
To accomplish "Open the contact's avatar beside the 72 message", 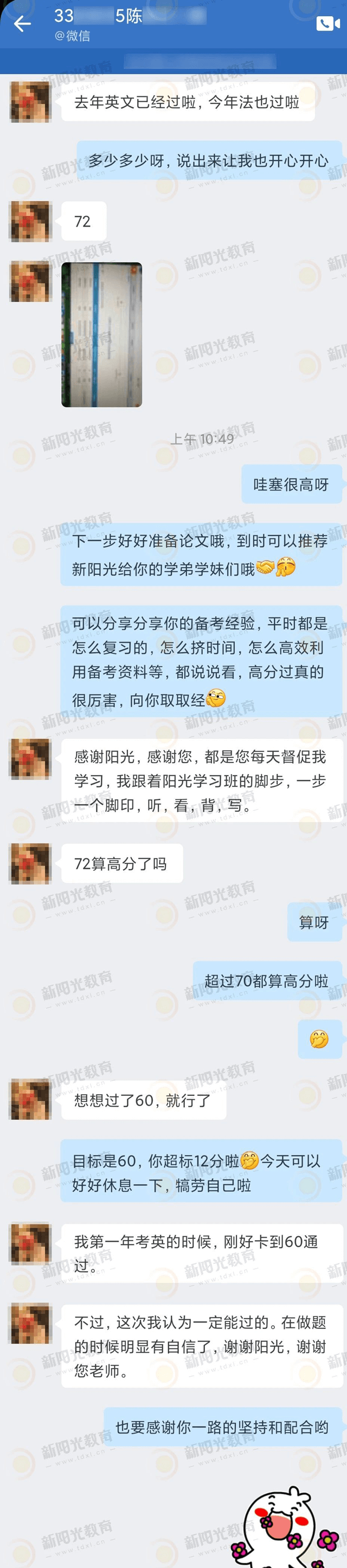I will tap(30, 222).
